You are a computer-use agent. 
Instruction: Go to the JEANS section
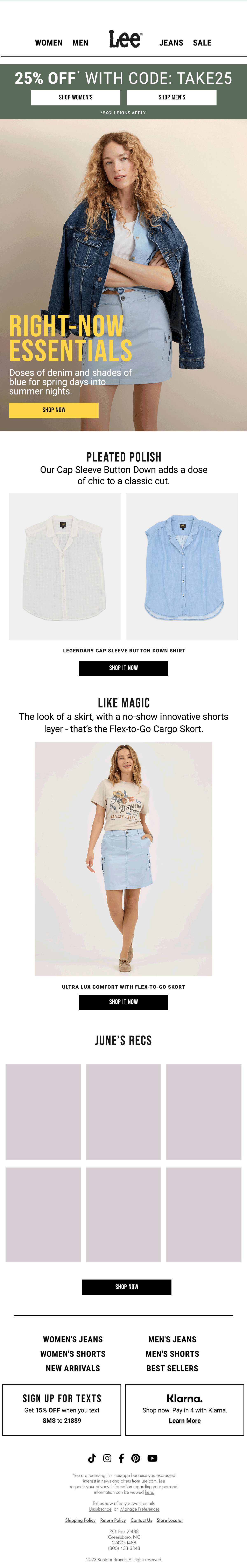[171, 43]
